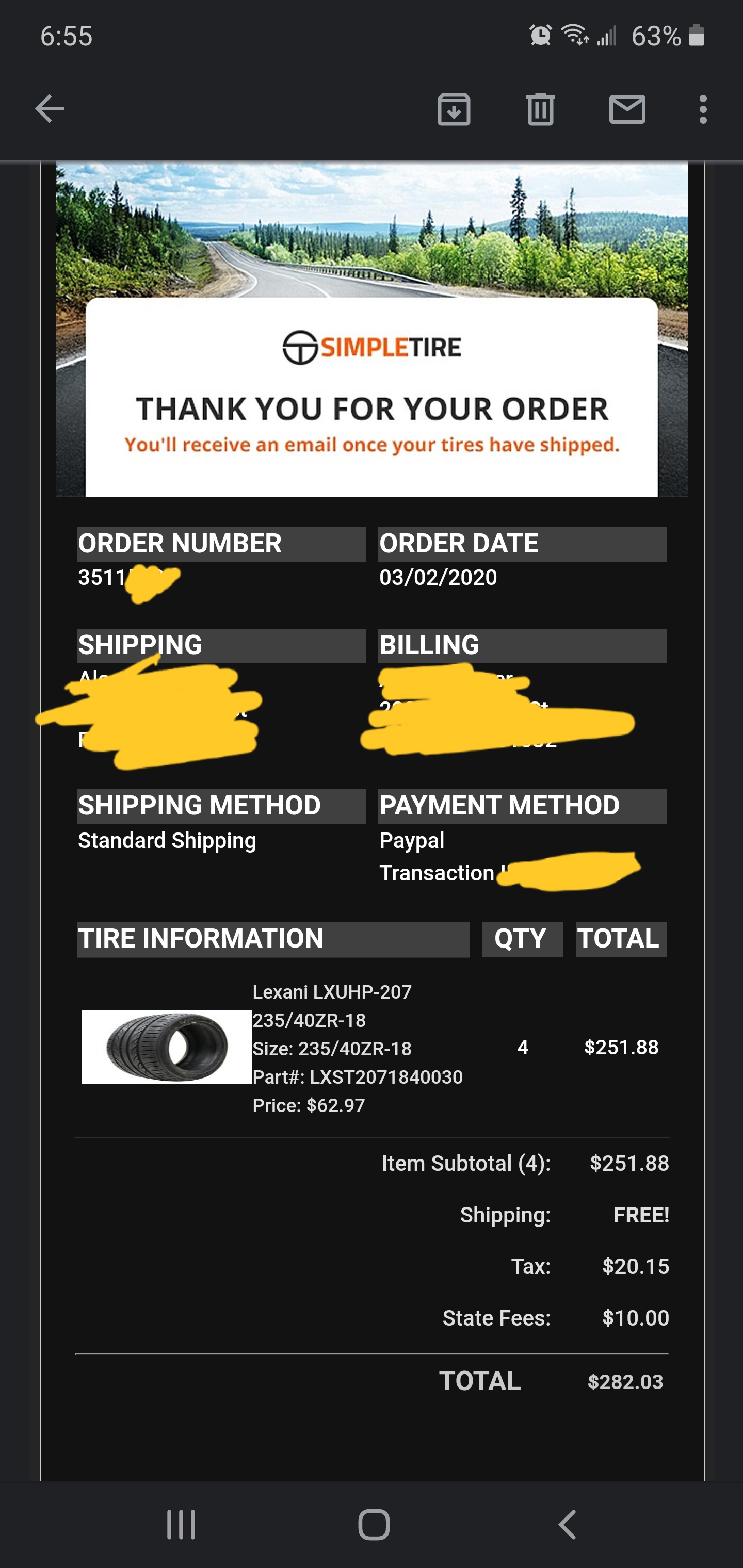The height and width of the screenshot is (1568, 743).
Task: Go back to the inbox
Action: pyautogui.click(x=50, y=109)
